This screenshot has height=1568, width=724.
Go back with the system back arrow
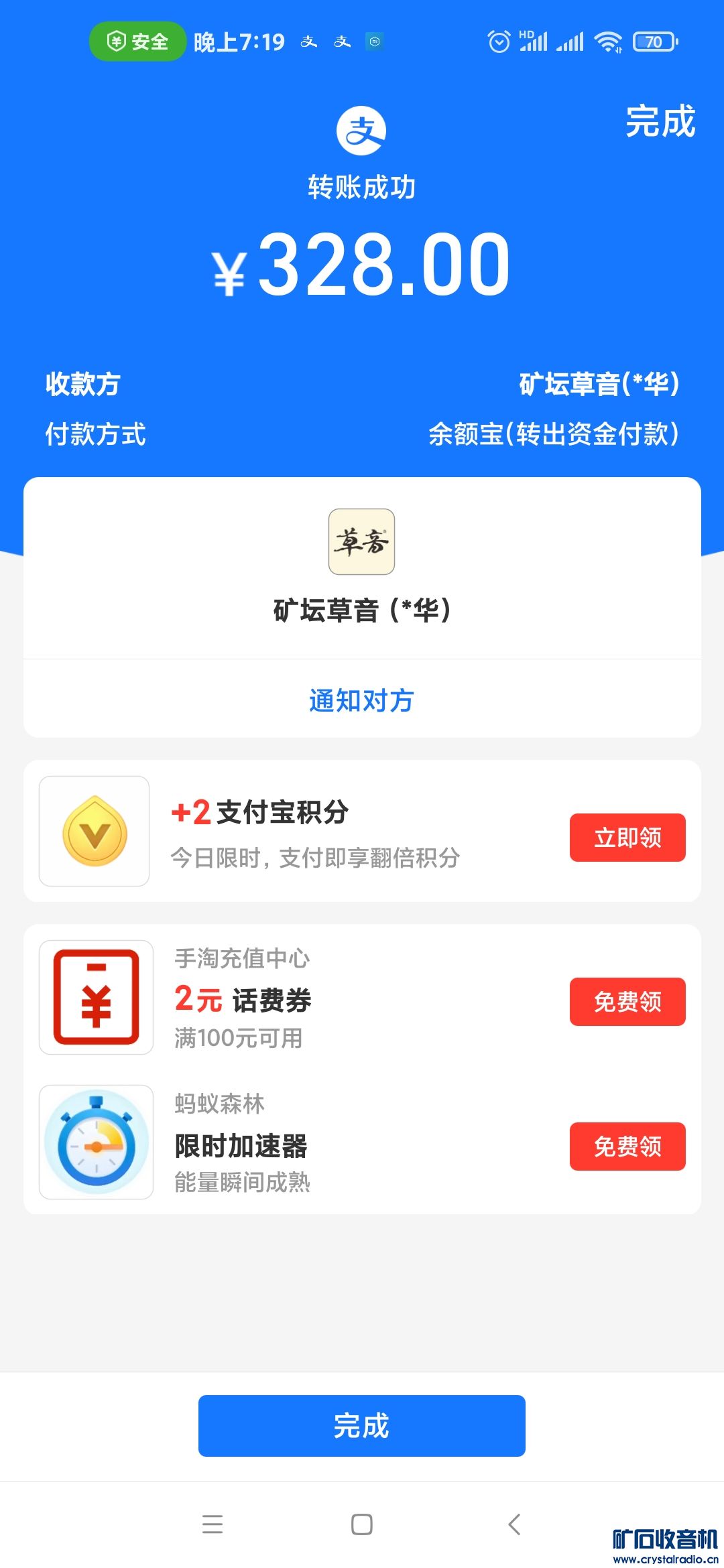[x=514, y=1524]
